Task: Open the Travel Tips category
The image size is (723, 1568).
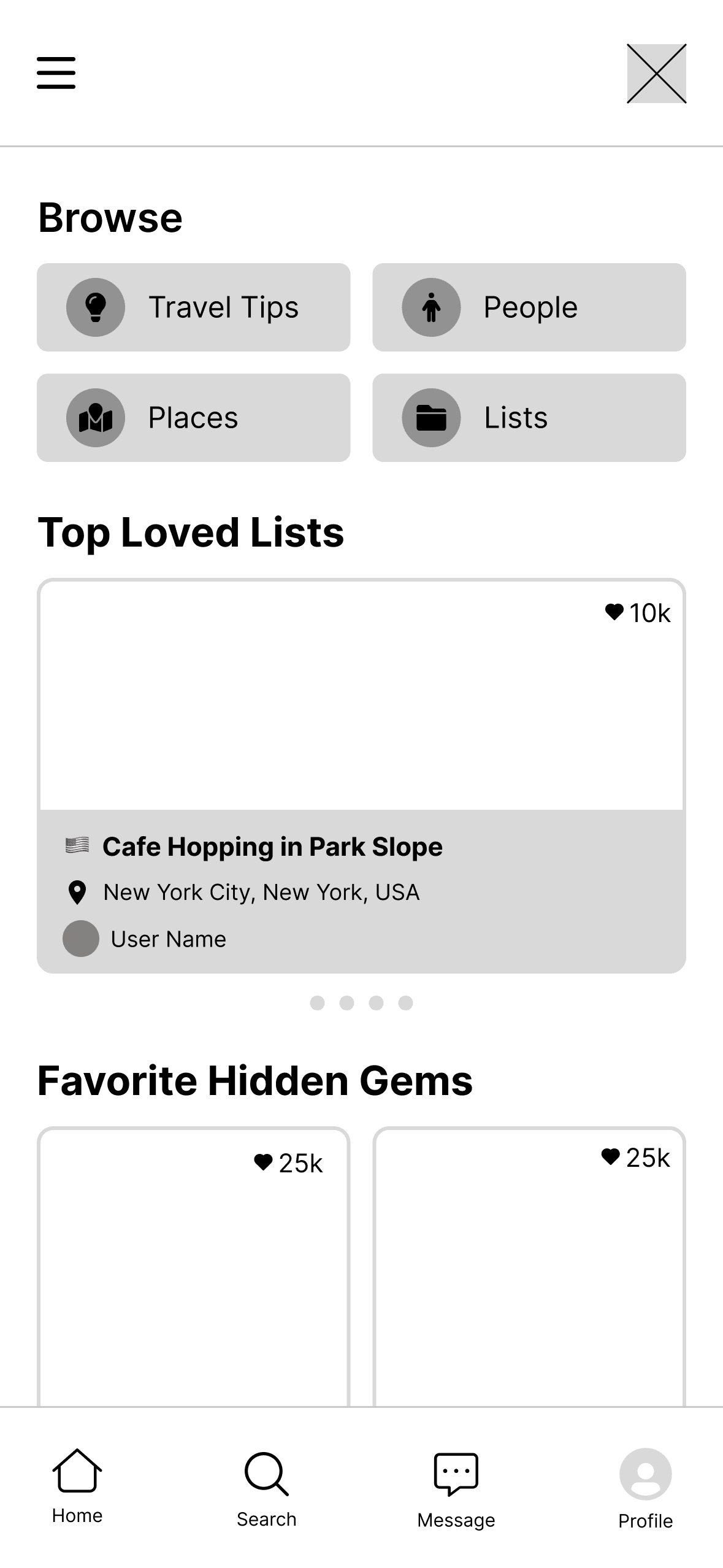Action: 193,307
